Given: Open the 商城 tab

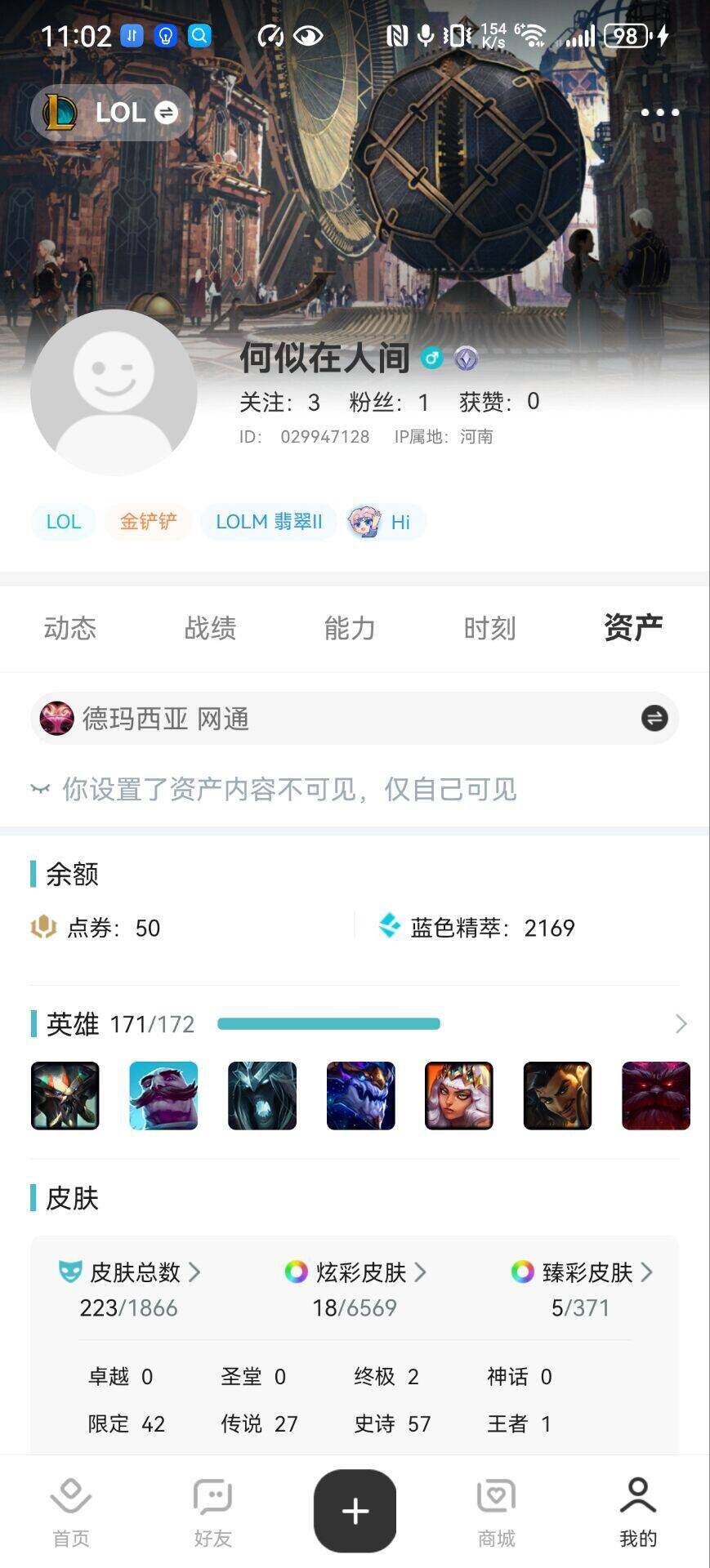Looking at the screenshot, I should (496, 1512).
